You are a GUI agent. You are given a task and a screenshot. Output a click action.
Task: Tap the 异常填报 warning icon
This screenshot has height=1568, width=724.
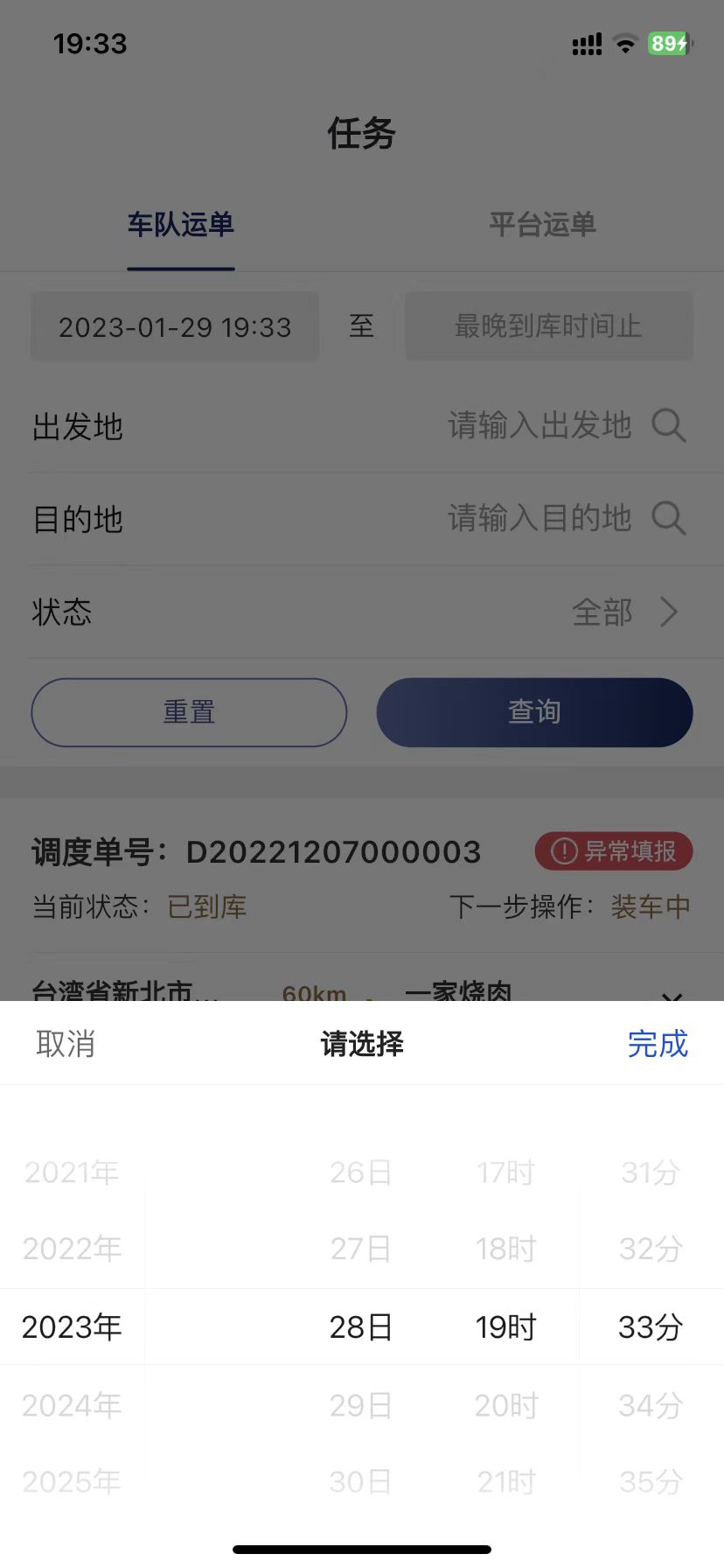563,850
